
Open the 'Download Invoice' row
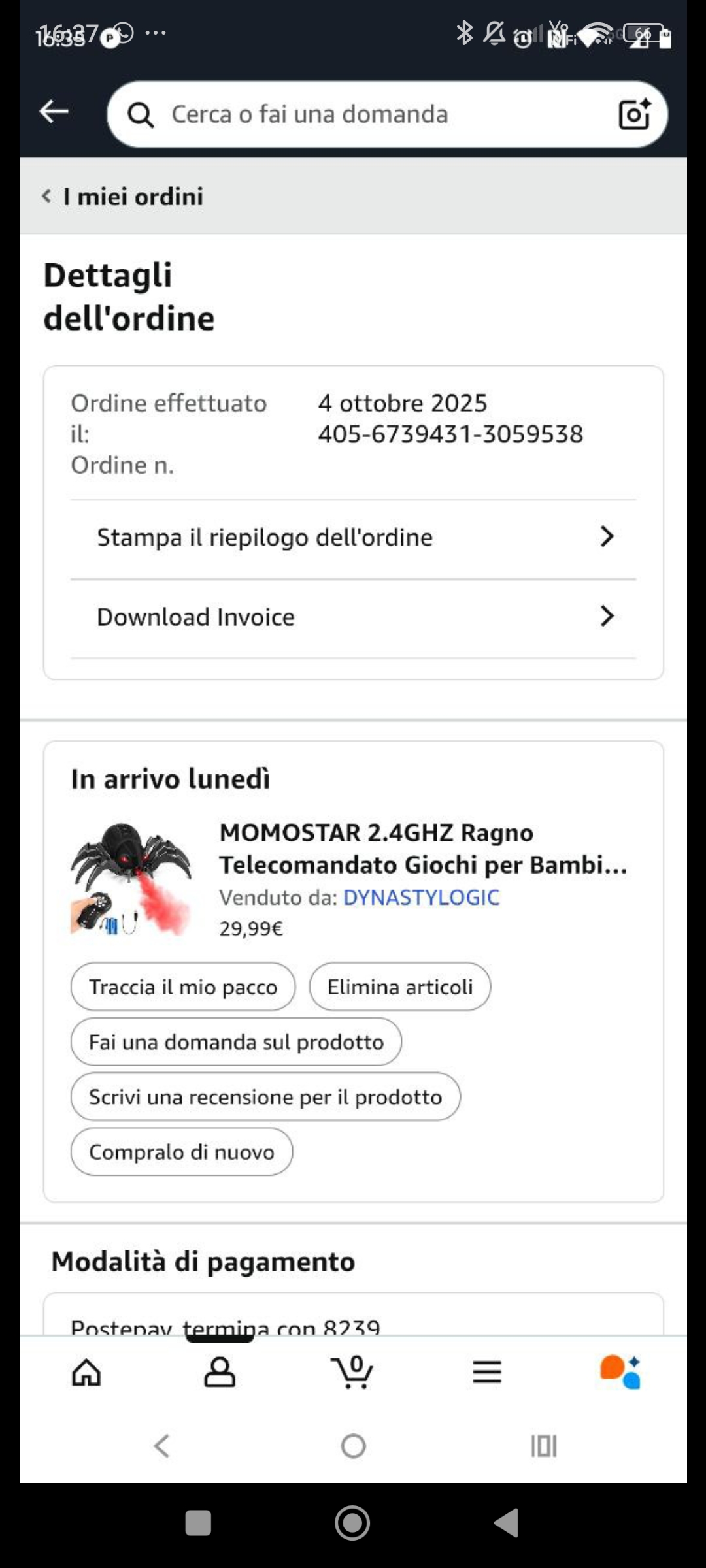point(353,617)
